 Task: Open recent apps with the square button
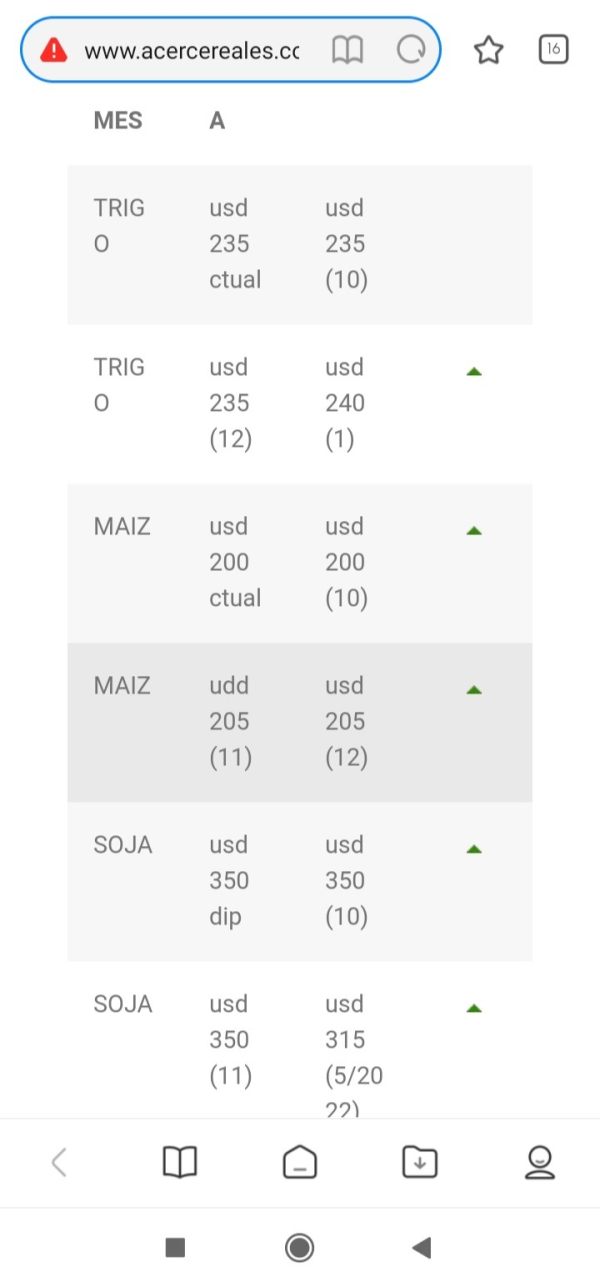click(175, 1247)
